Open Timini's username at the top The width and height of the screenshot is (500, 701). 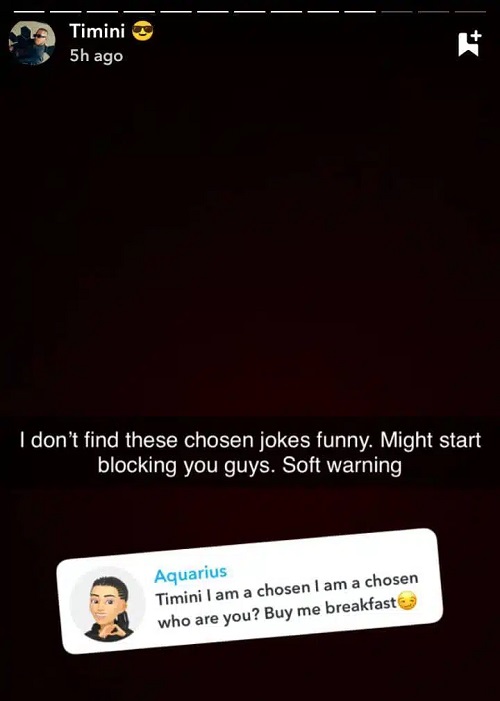tap(97, 31)
